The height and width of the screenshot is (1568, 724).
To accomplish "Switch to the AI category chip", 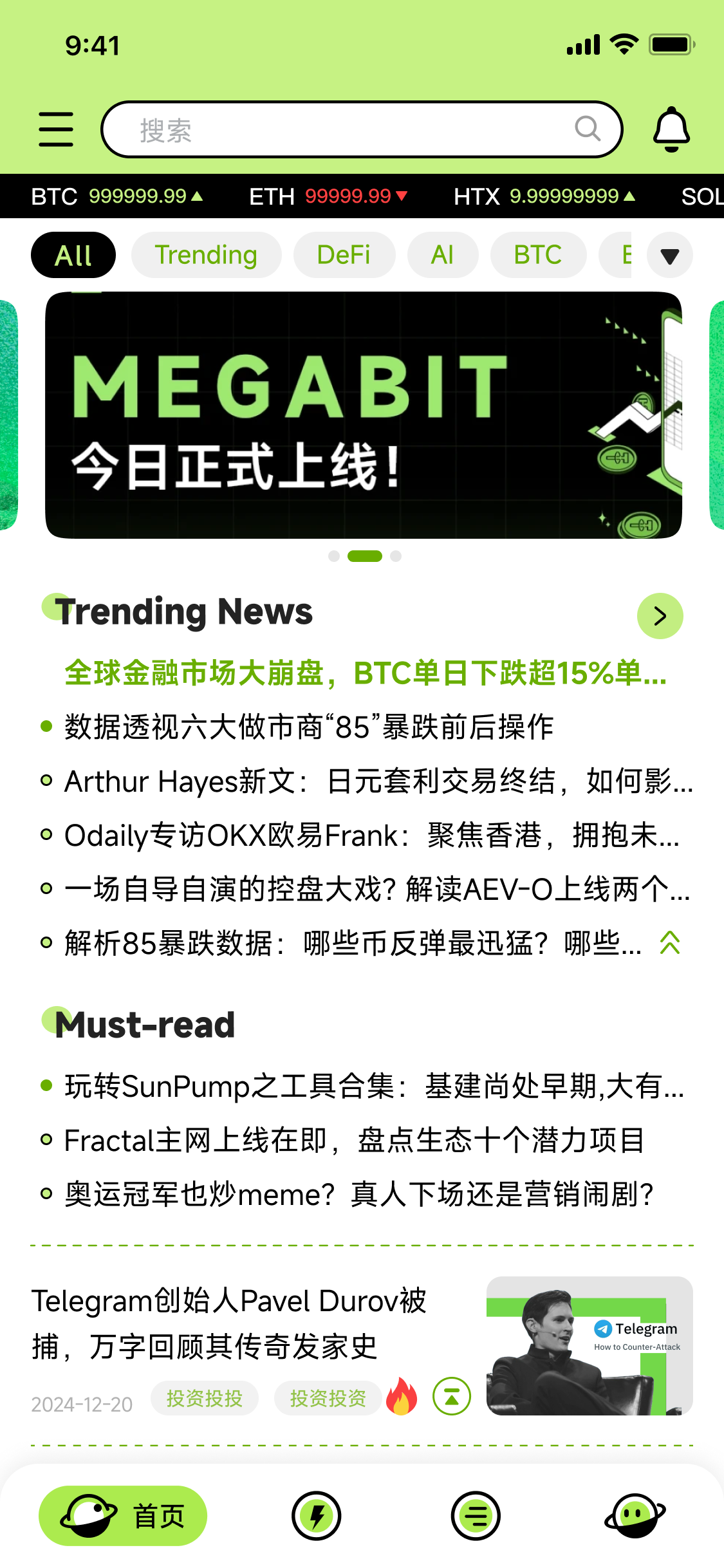I will 442,255.
